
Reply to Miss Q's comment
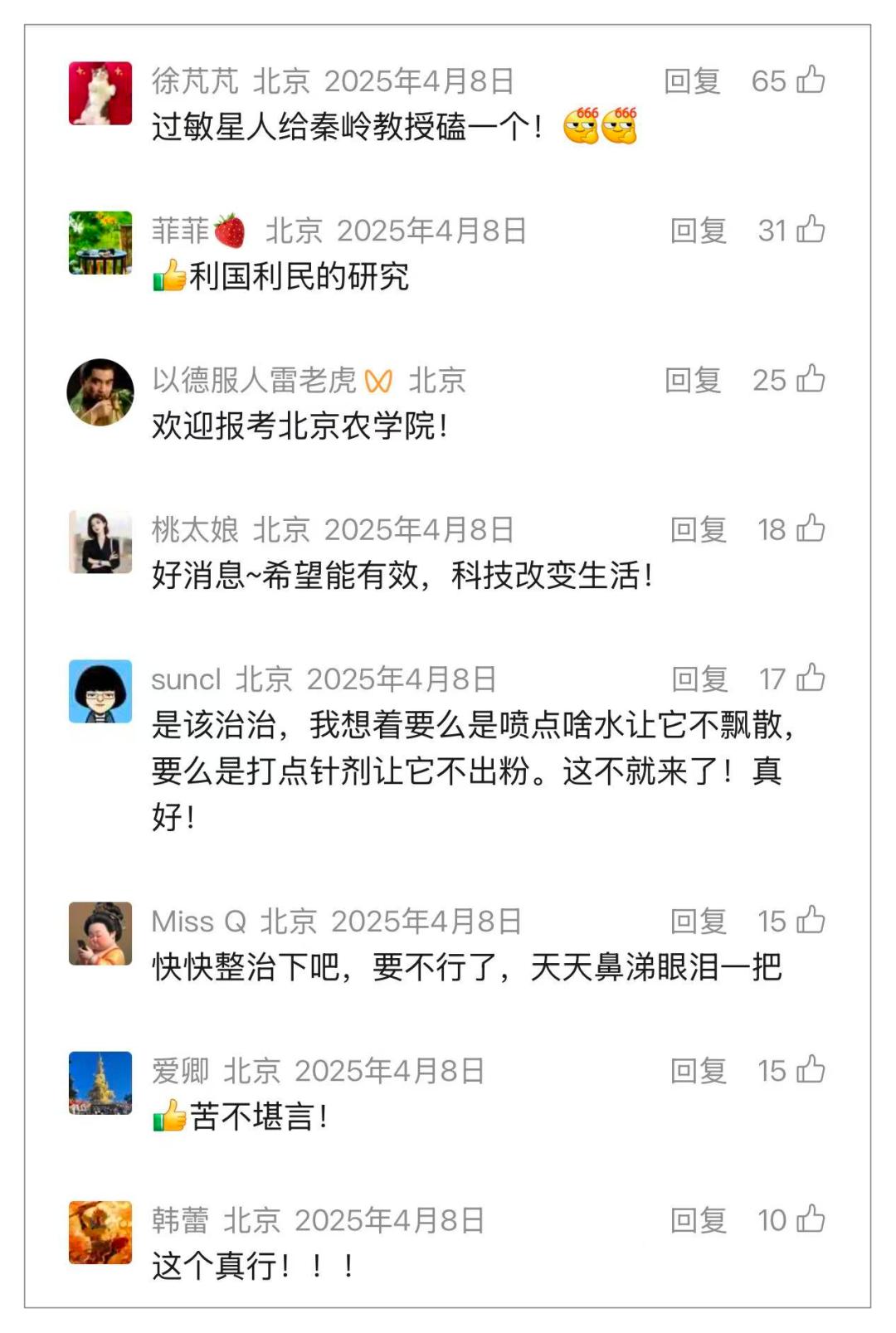tap(699, 921)
